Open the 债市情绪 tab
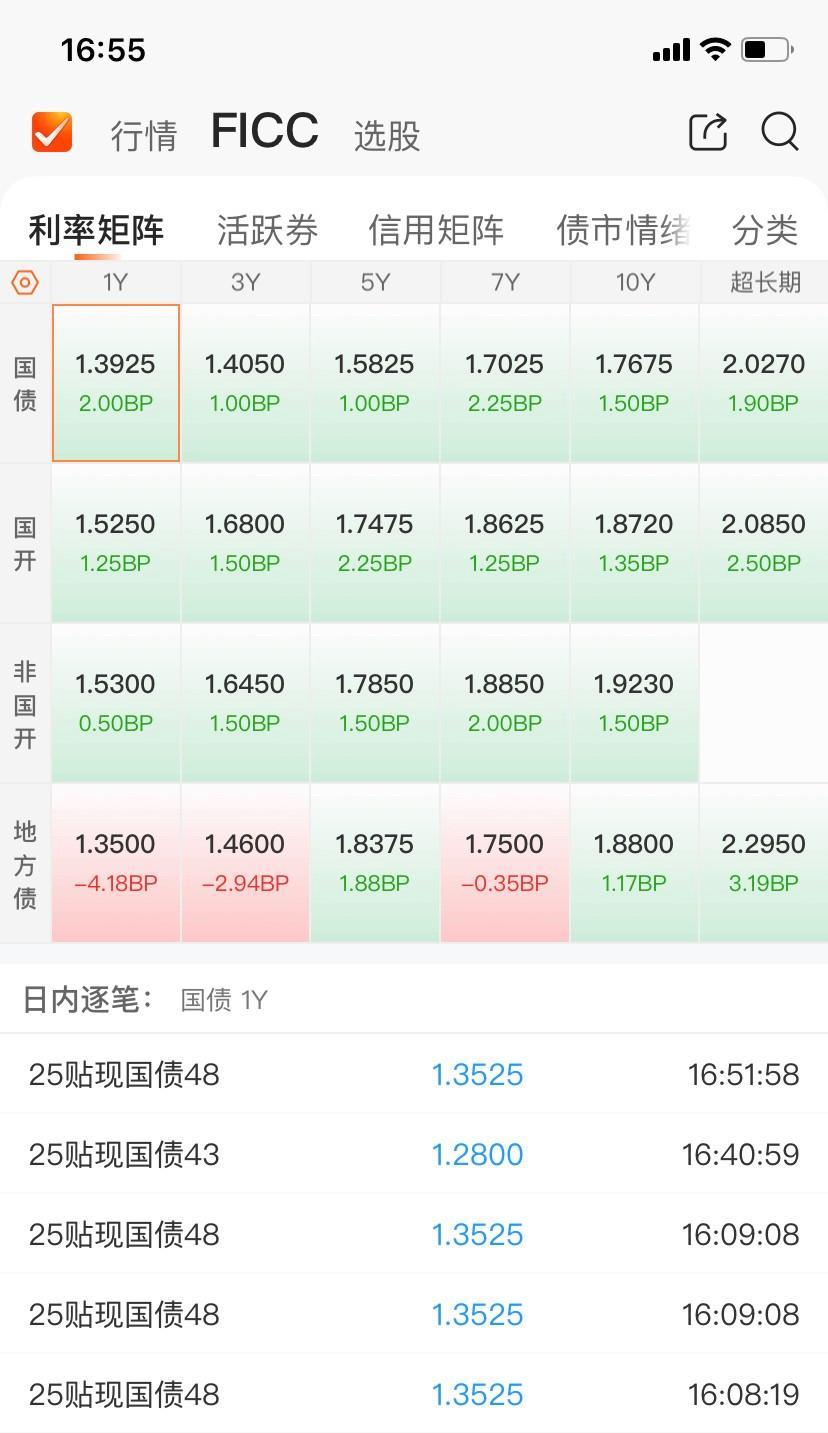 tap(620, 229)
